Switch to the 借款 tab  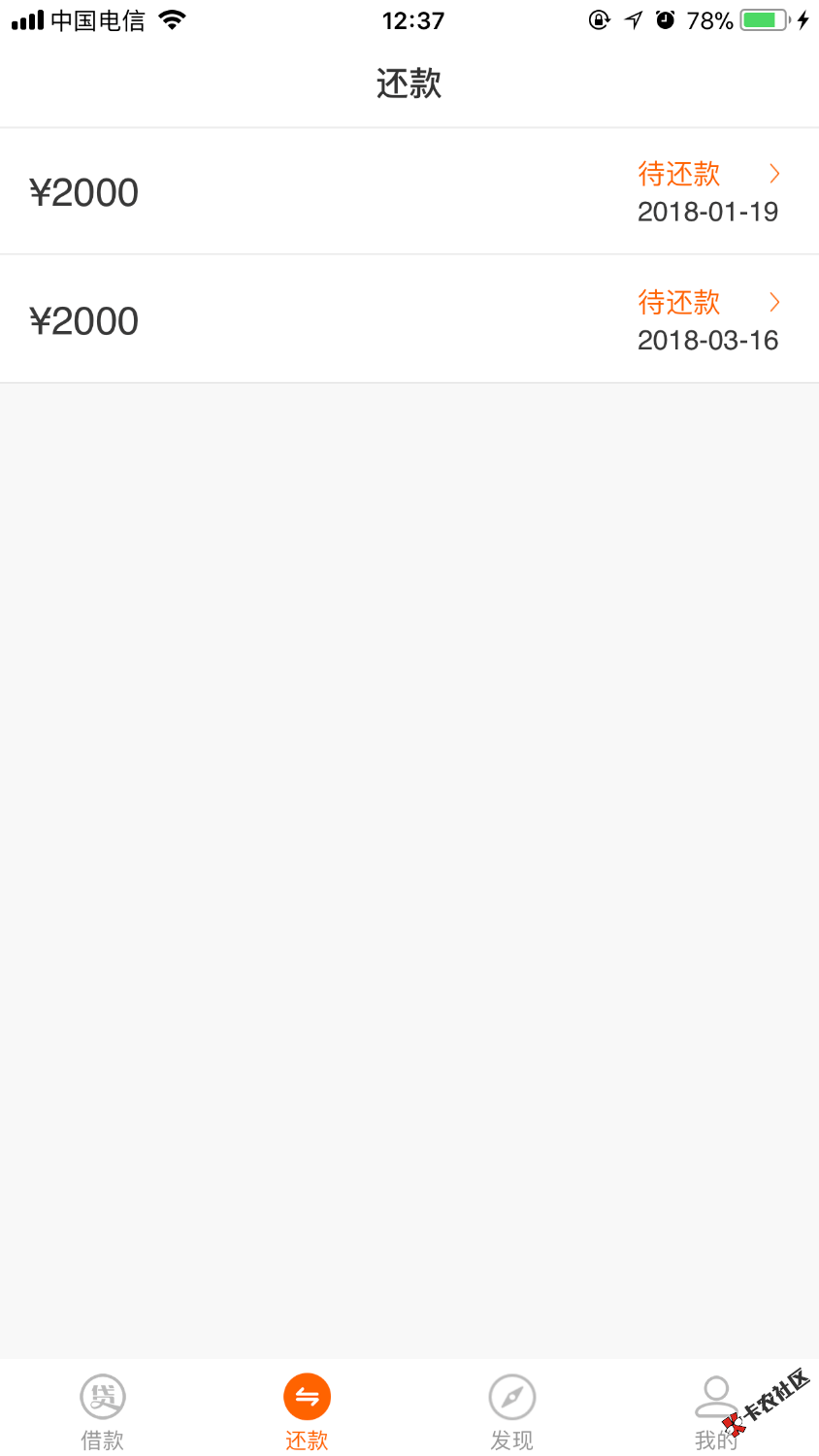click(x=103, y=1410)
